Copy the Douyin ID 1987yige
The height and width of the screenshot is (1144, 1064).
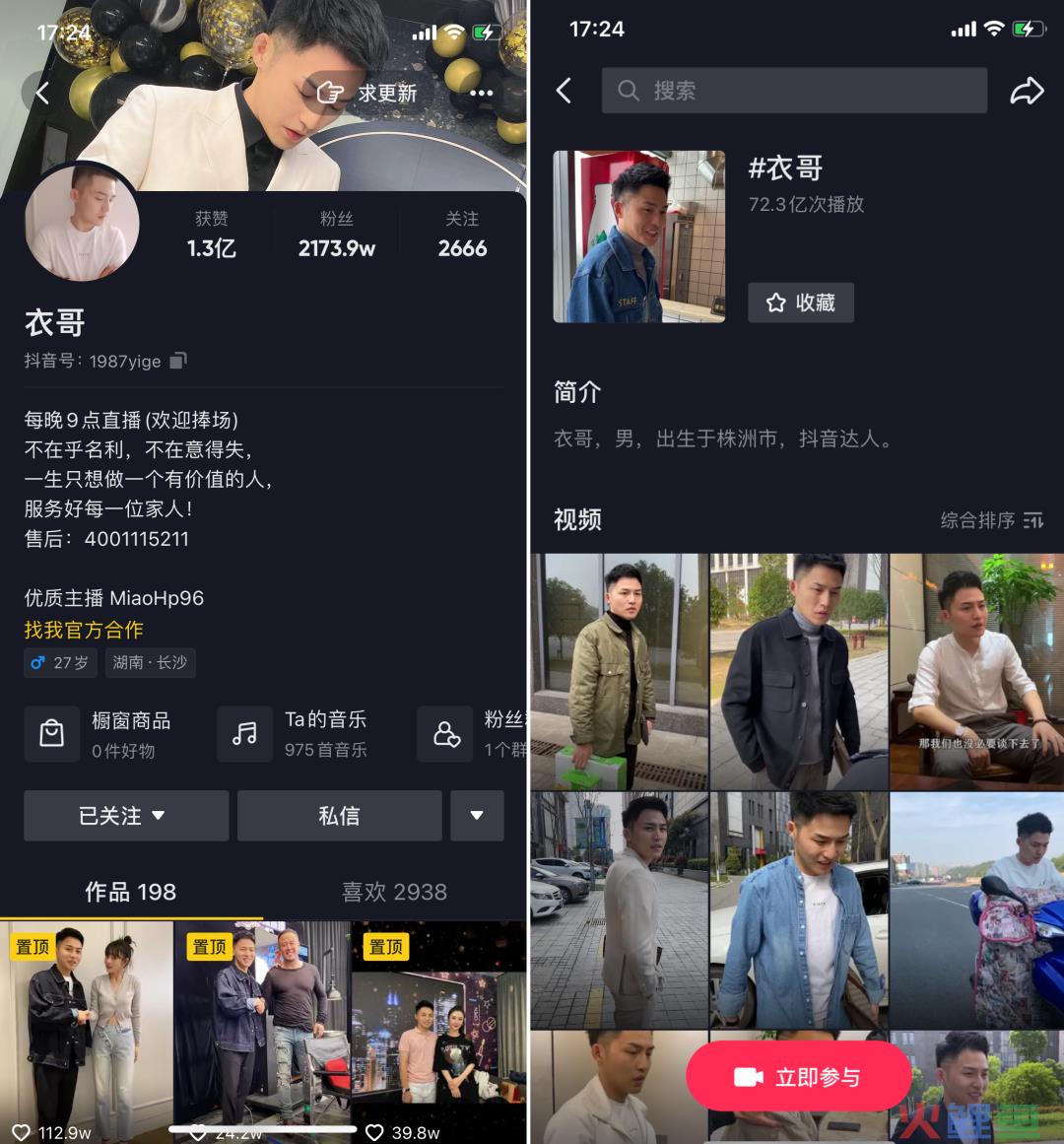tap(178, 361)
